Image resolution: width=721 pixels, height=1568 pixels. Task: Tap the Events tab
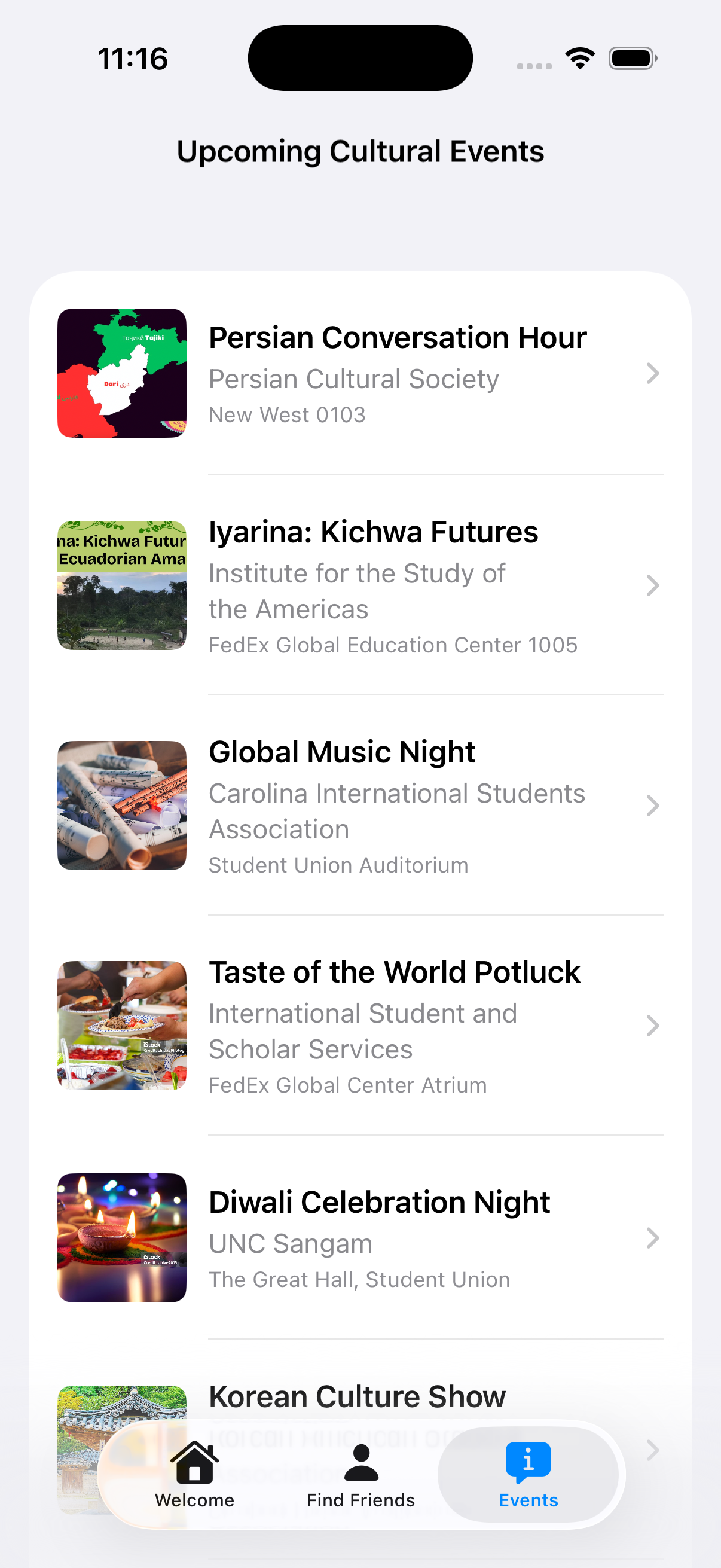pos(528,1474)
